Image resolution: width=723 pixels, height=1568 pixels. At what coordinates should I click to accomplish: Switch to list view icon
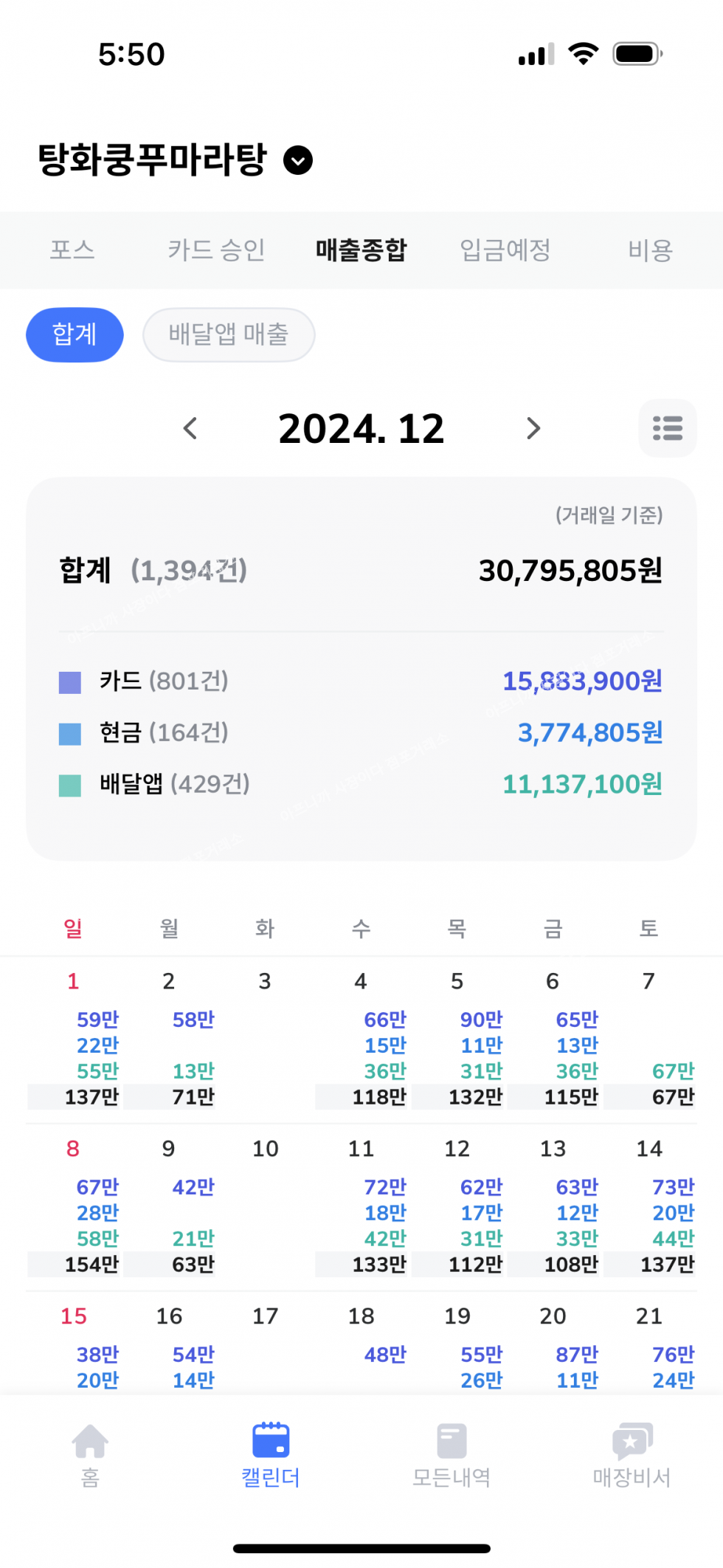[x=667, y=428]
